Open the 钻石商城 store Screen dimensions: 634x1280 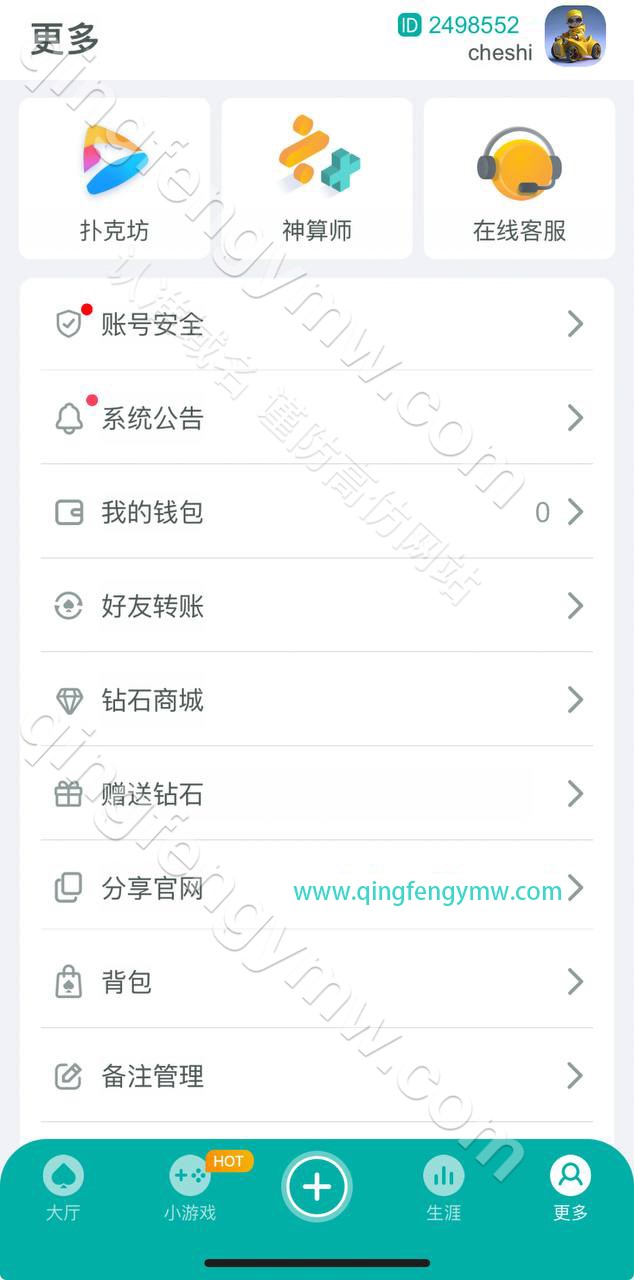pos(317,700)
